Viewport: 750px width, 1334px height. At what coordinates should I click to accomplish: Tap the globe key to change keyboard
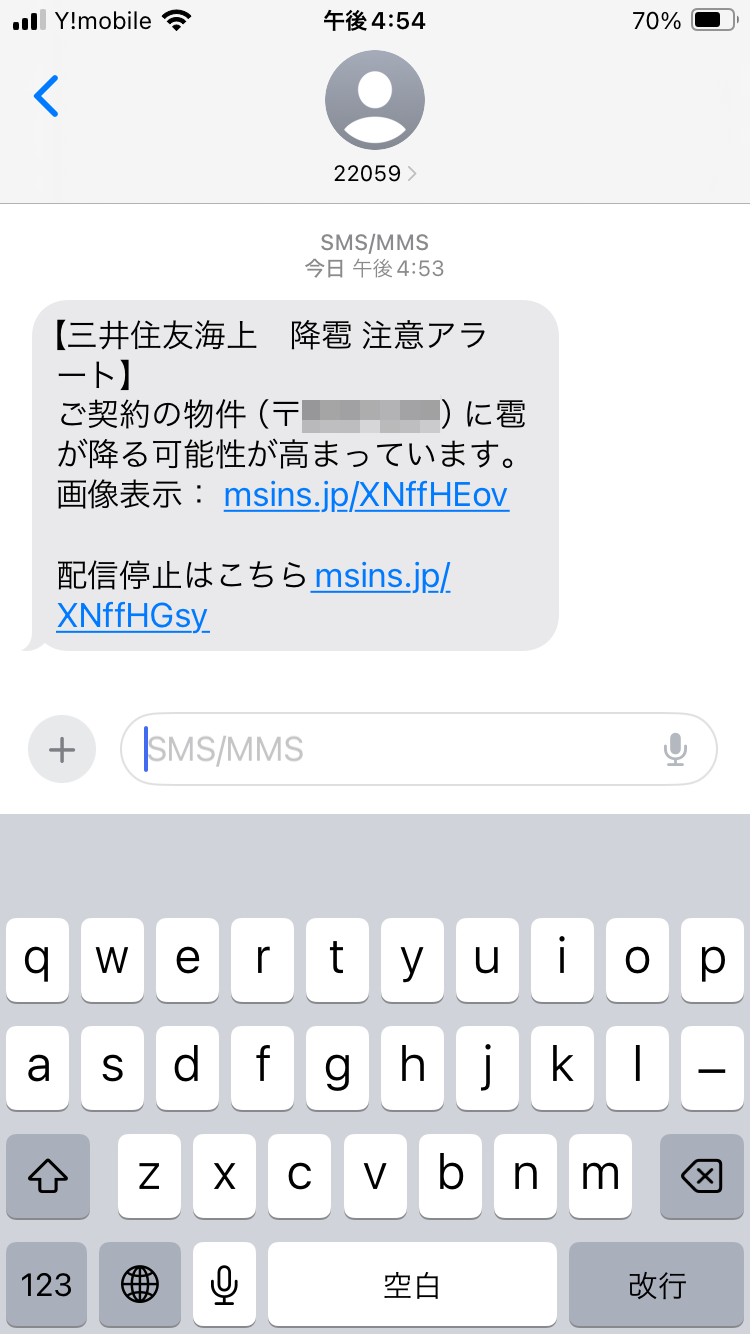[x=140, y=1284]
